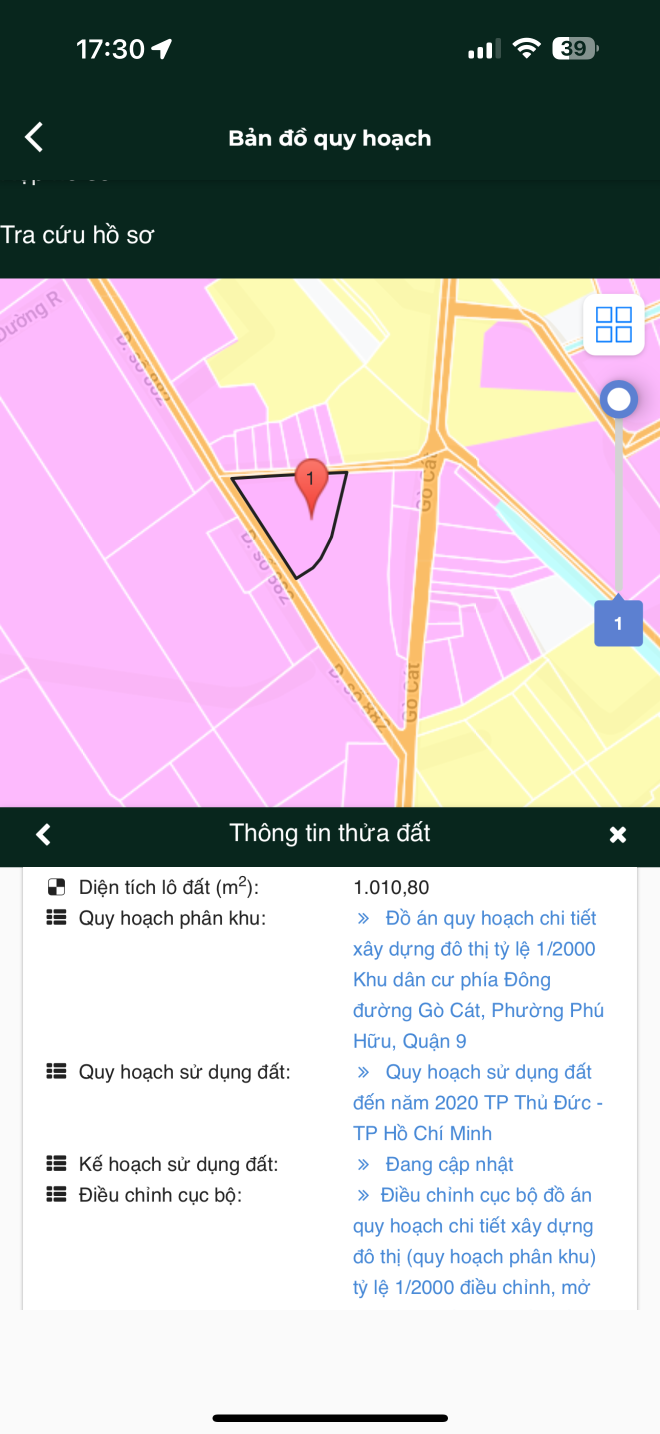This screenshot has height=1434, width=660.
Task: Tap the red location marker 1
Action: pos(311,483)
